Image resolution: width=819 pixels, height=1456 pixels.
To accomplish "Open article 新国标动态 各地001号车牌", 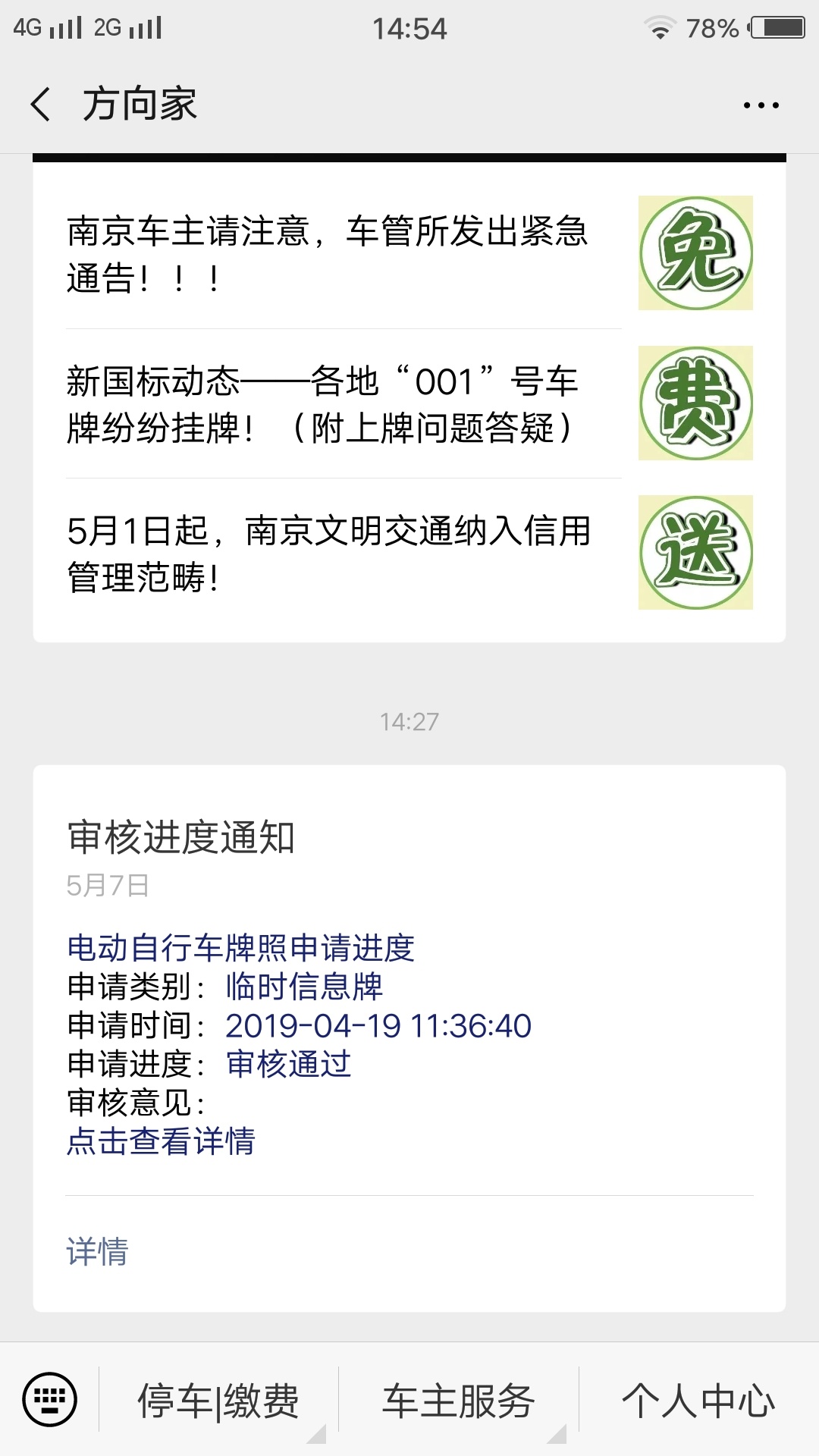I will click(409, 403).
